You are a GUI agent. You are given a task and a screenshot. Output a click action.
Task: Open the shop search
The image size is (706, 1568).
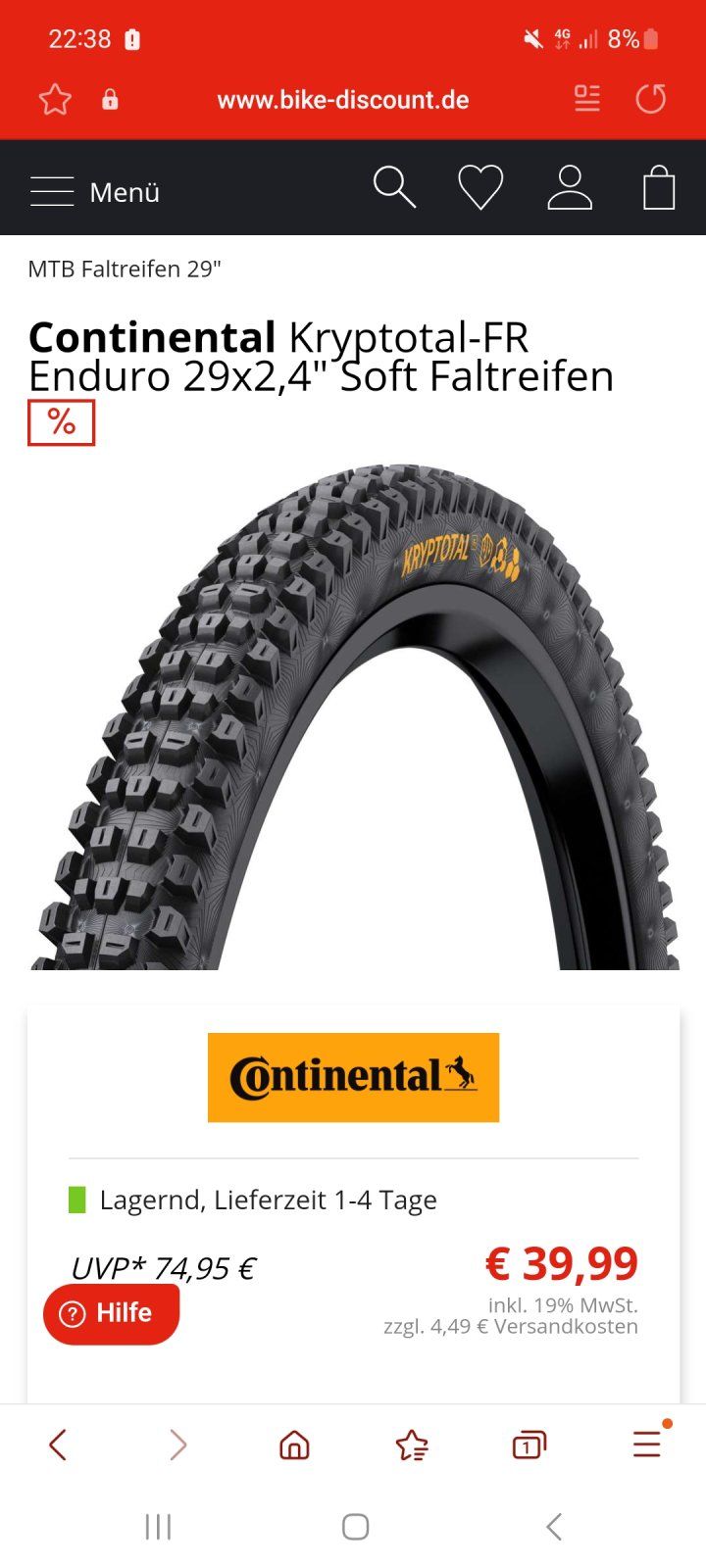(394, 187)
